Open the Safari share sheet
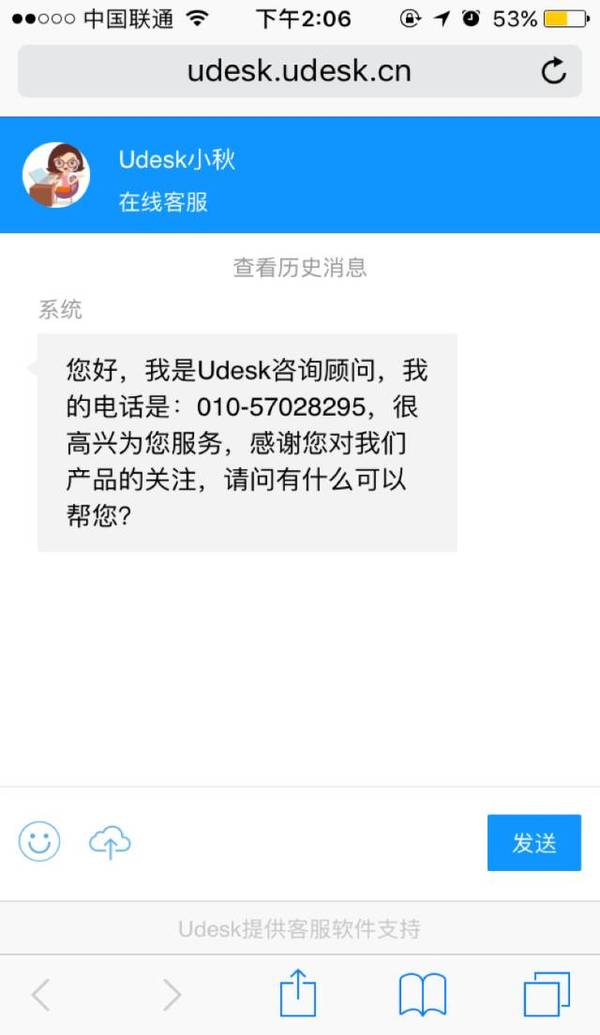Image resolution: width=600 pixels, height=1035 pixels. tap(298, 993)
